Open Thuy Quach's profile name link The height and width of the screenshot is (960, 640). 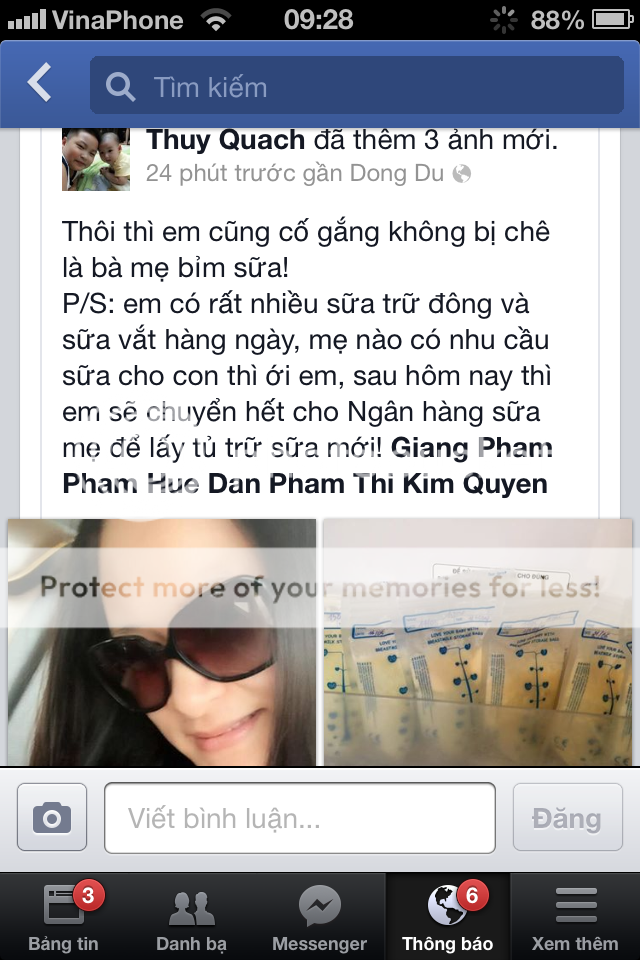point(226,141)
